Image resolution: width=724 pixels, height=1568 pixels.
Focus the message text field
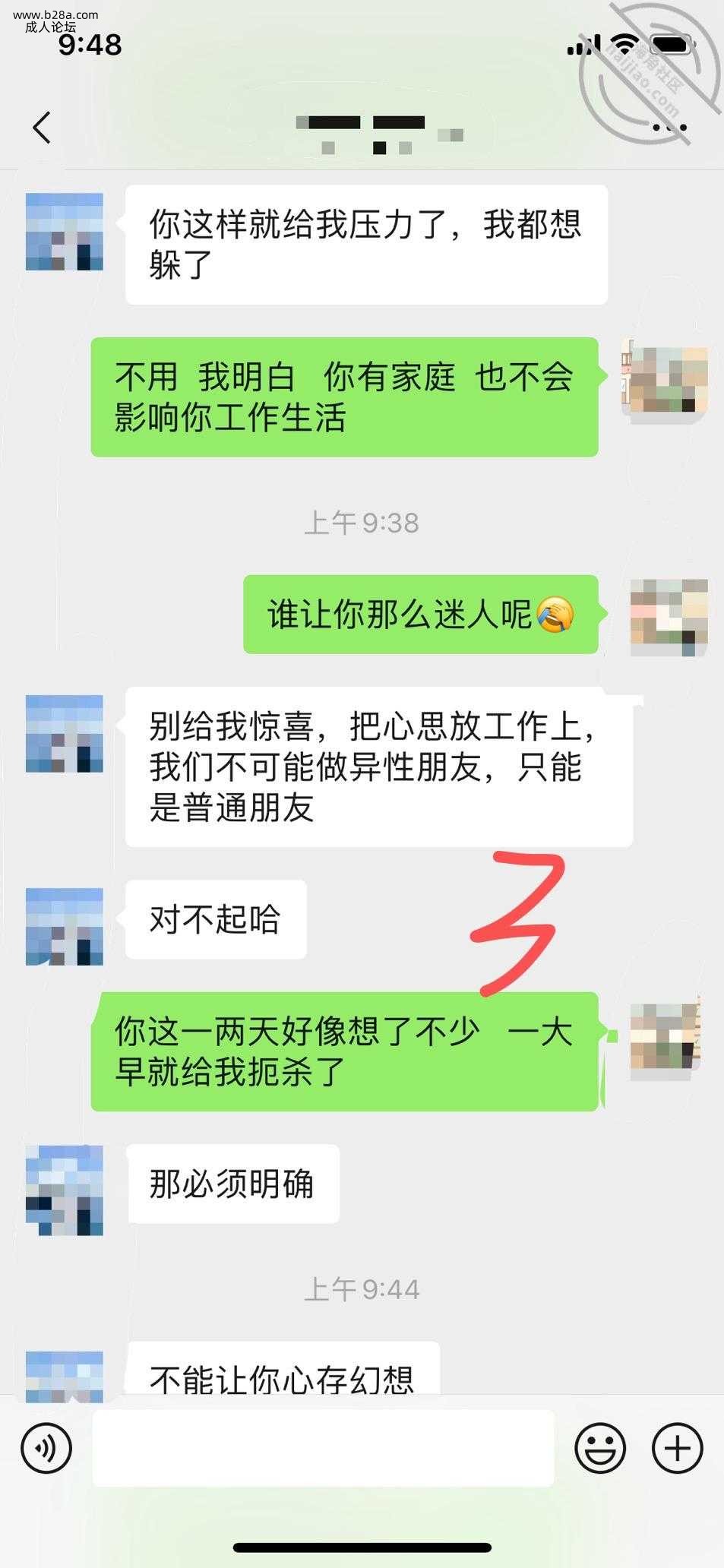[323, 1448]
